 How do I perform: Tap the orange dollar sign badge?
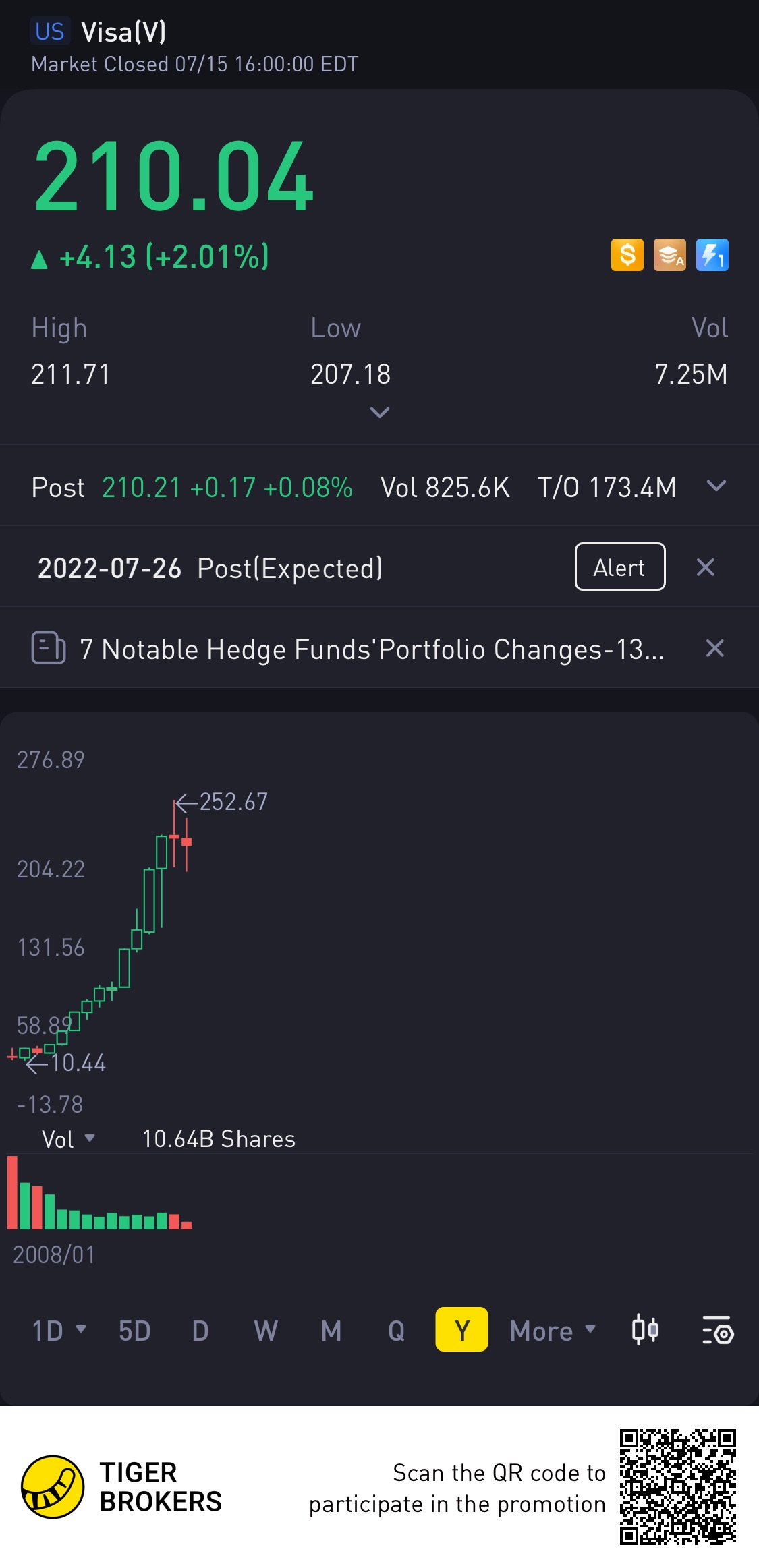(x=627, y=255)
